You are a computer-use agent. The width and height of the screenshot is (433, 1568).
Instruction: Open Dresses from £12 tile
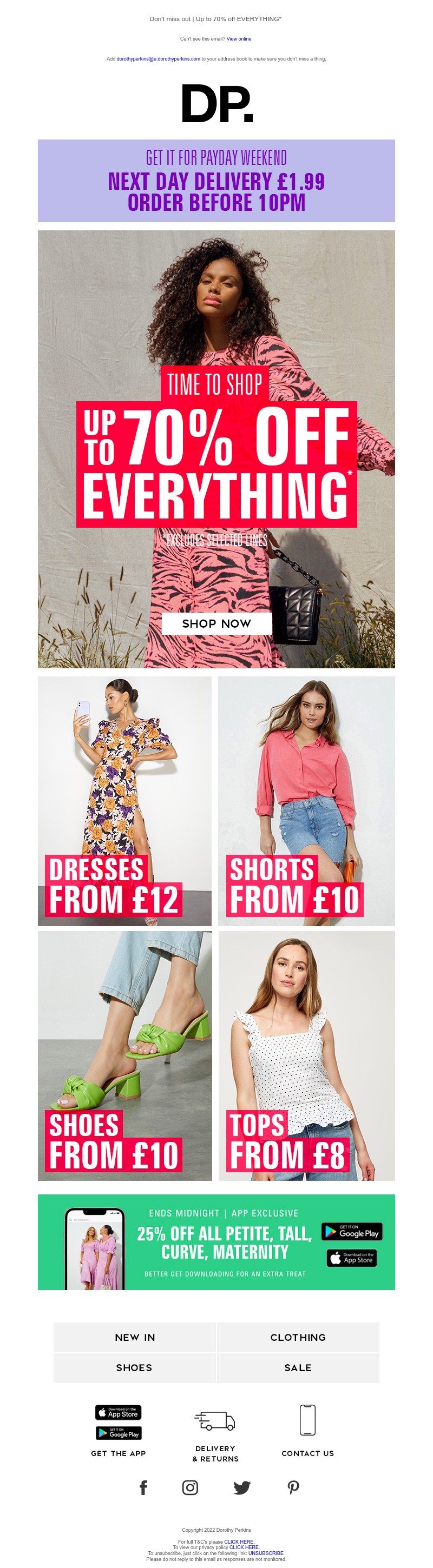124,801
